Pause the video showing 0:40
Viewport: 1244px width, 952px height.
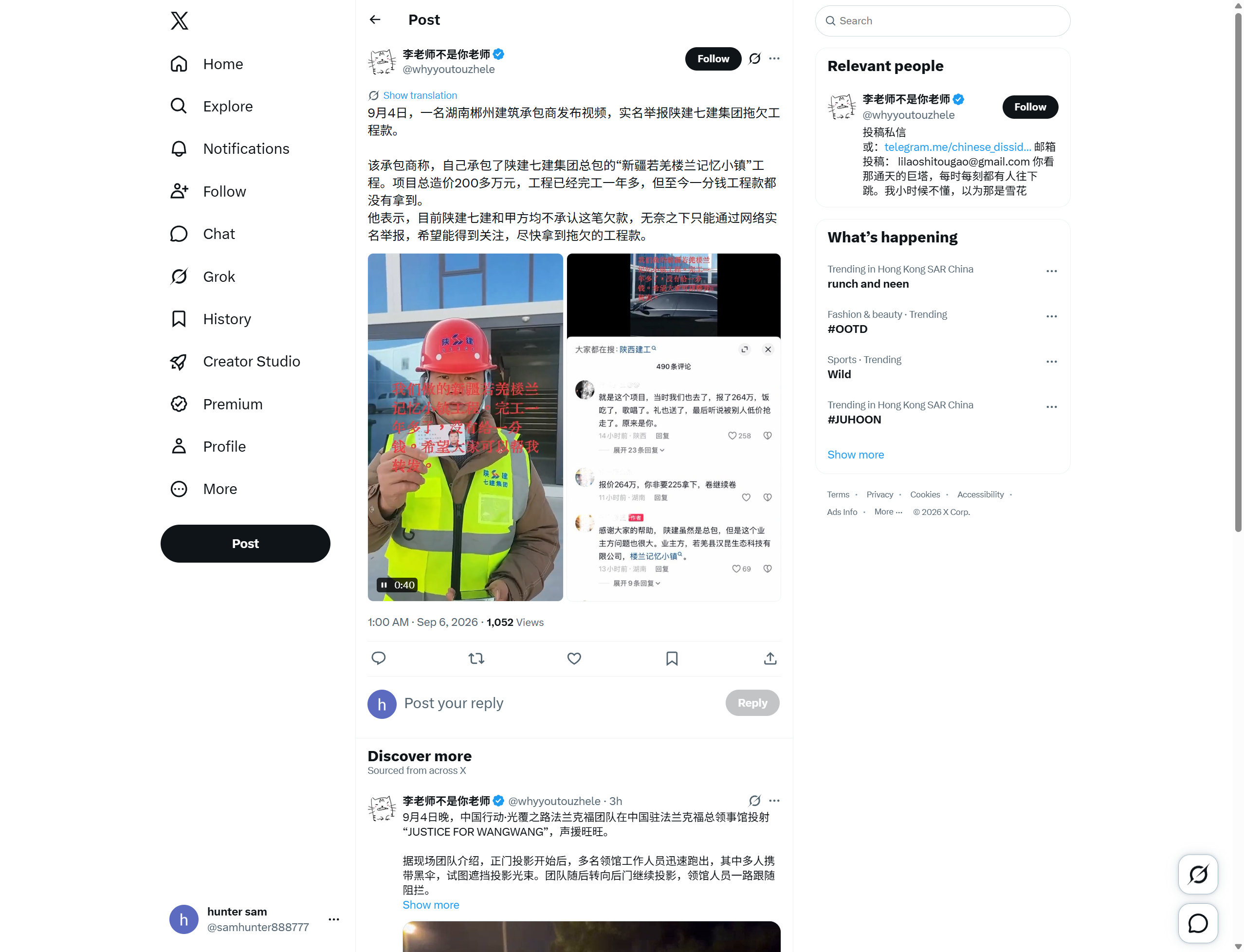click(x=384, y=585)
